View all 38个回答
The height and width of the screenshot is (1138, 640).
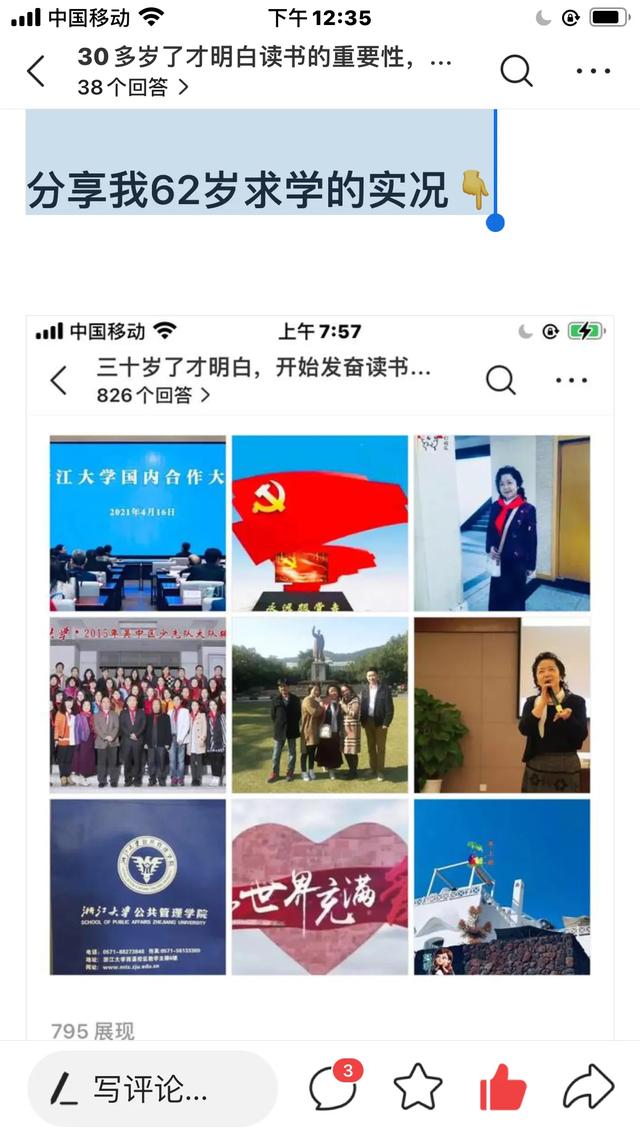pyautogui.click(x=132, y=87)
